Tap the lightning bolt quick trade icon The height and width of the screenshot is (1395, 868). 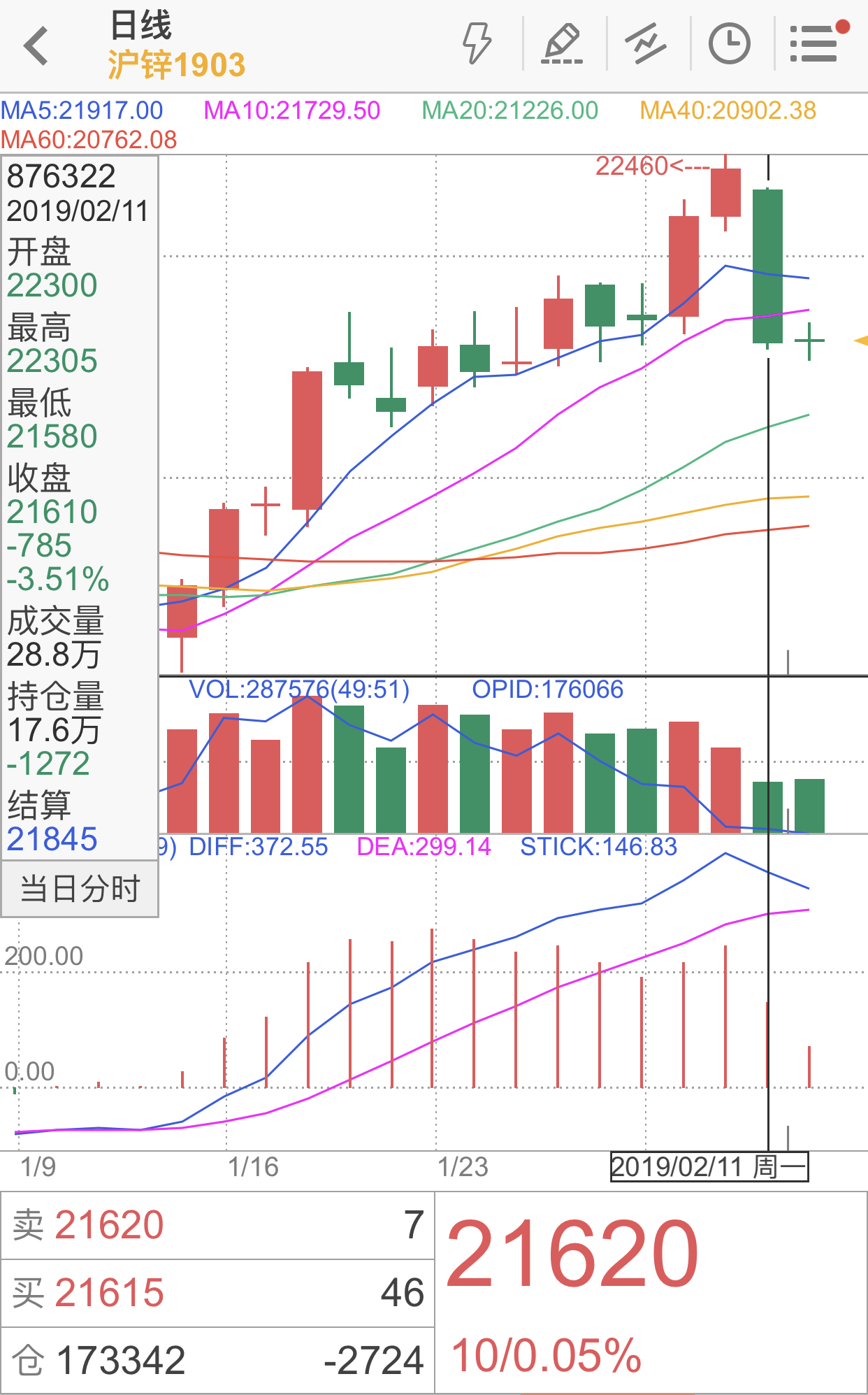click(x=478, y=44)
